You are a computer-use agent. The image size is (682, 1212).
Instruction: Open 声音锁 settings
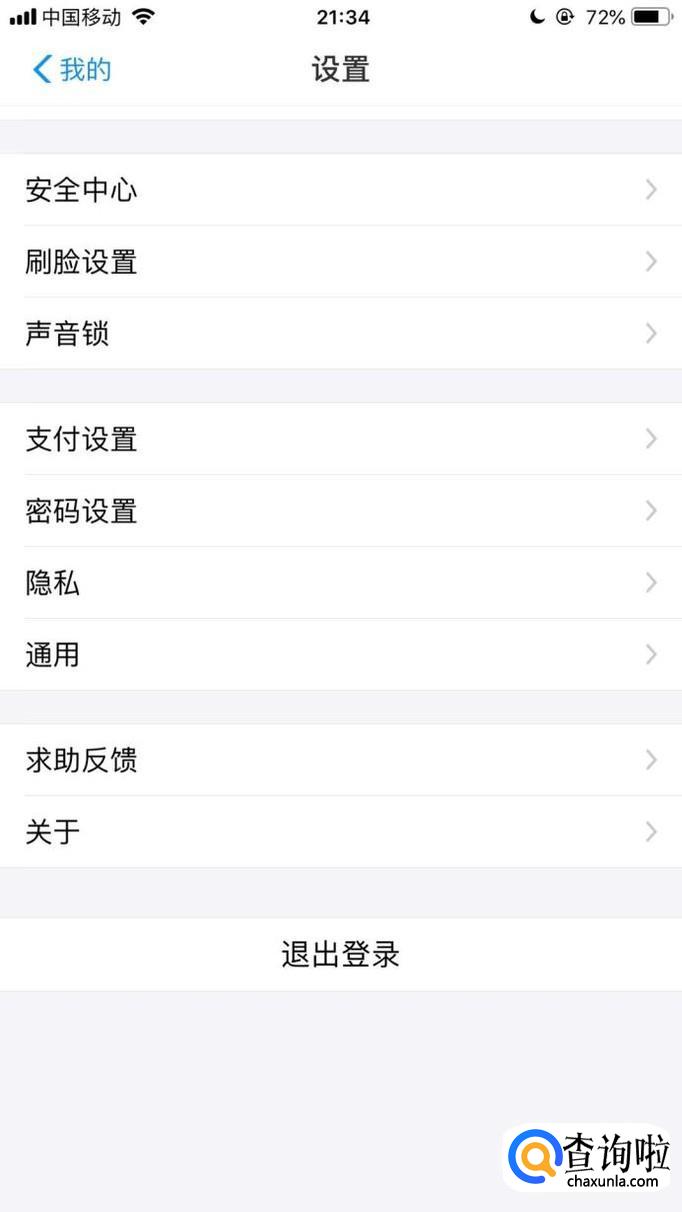(340, 334)
